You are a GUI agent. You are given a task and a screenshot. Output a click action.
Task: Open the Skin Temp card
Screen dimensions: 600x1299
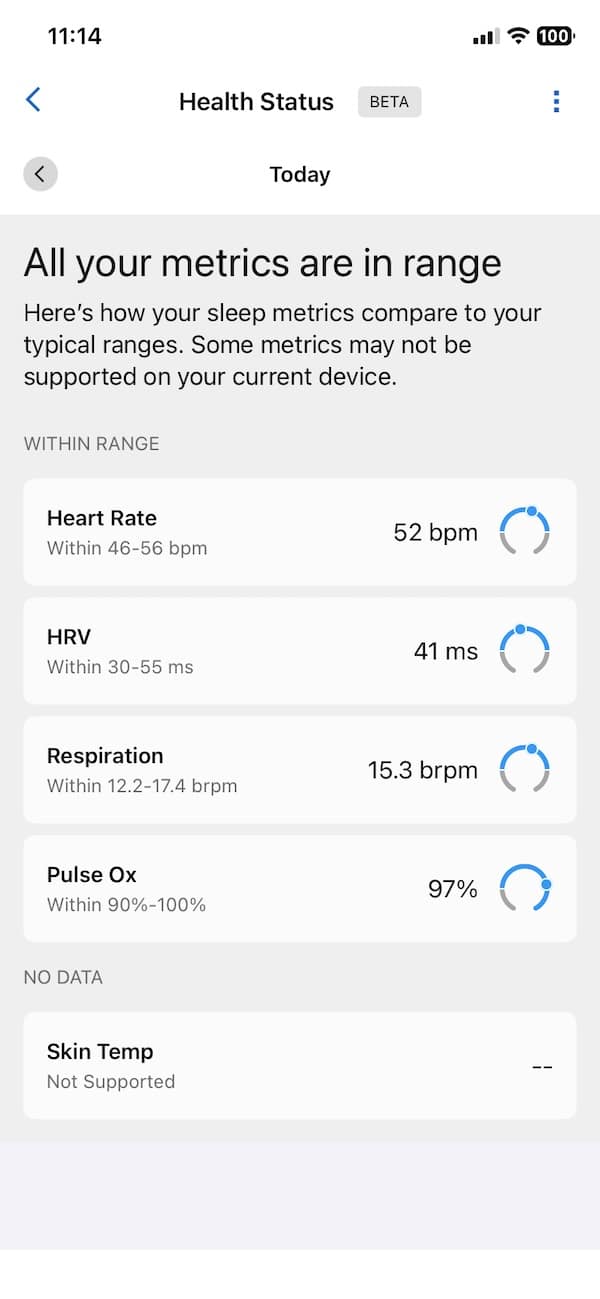tap(299, 1065)
